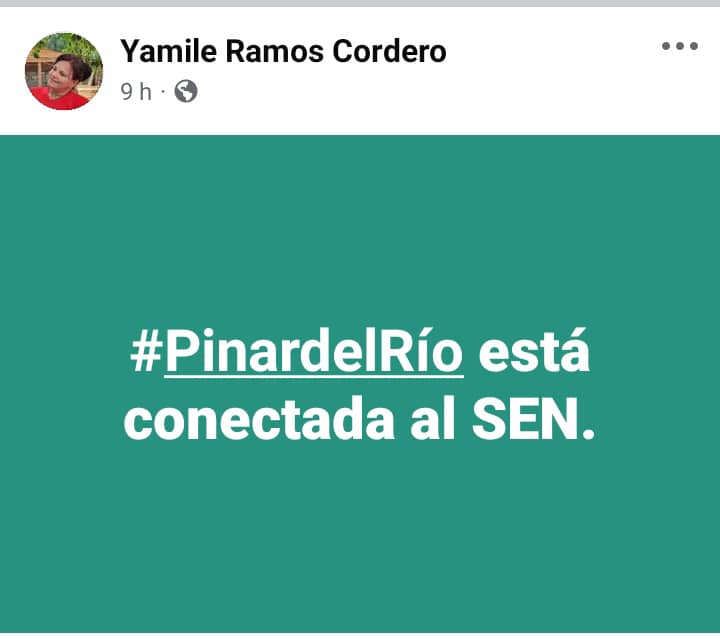The height and width of the screenshot is (639, 720).
Task: Open Yamile Ramos Cordero's profile picture
Action: coord(63,70)
